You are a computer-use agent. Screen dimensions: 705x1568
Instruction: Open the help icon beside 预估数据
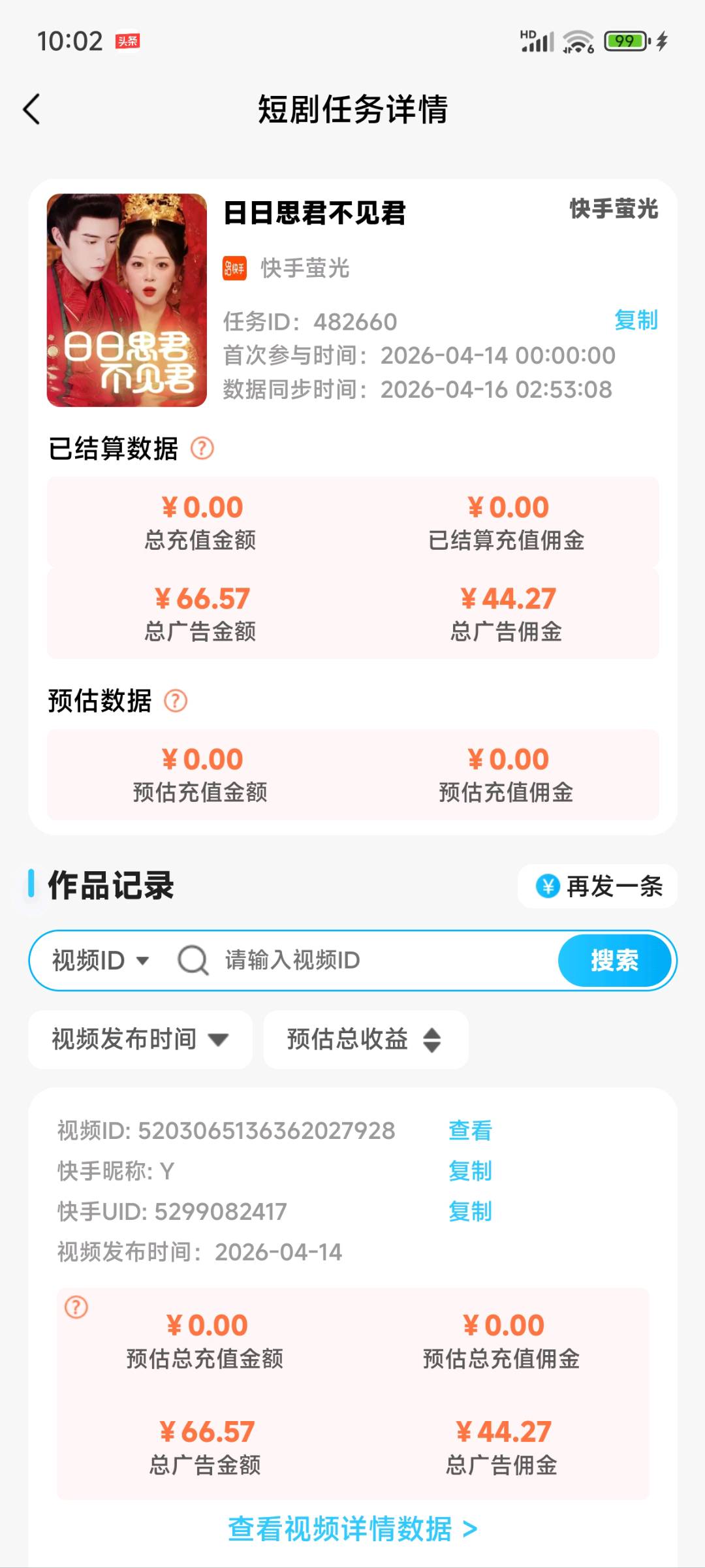pyautogui.click(x=174, y=700)
